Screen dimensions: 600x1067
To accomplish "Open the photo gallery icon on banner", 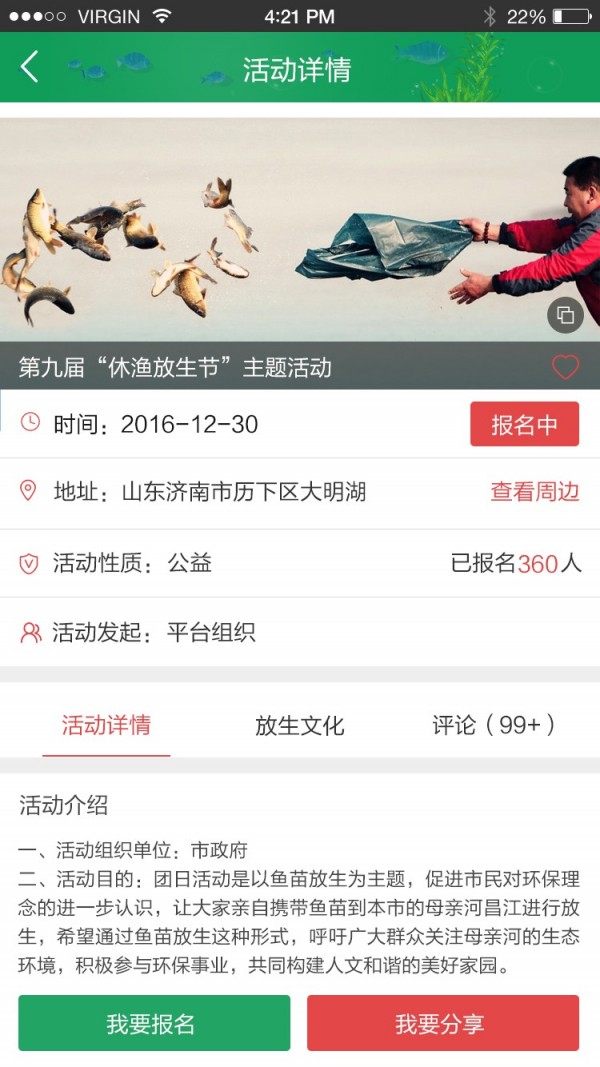I will tap(565, 315).
